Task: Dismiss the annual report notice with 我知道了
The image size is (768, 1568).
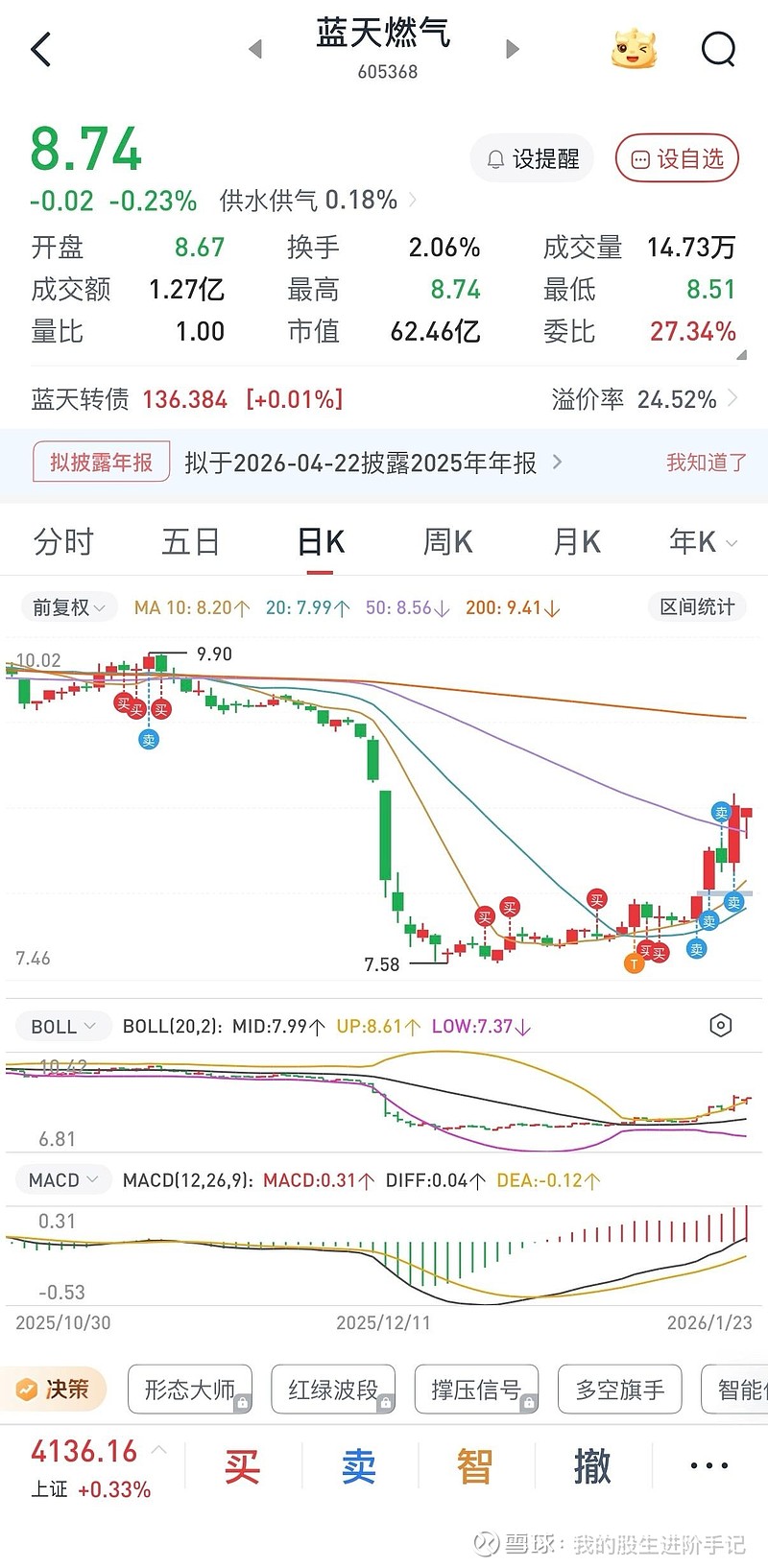Action: [x=706, y=463]
